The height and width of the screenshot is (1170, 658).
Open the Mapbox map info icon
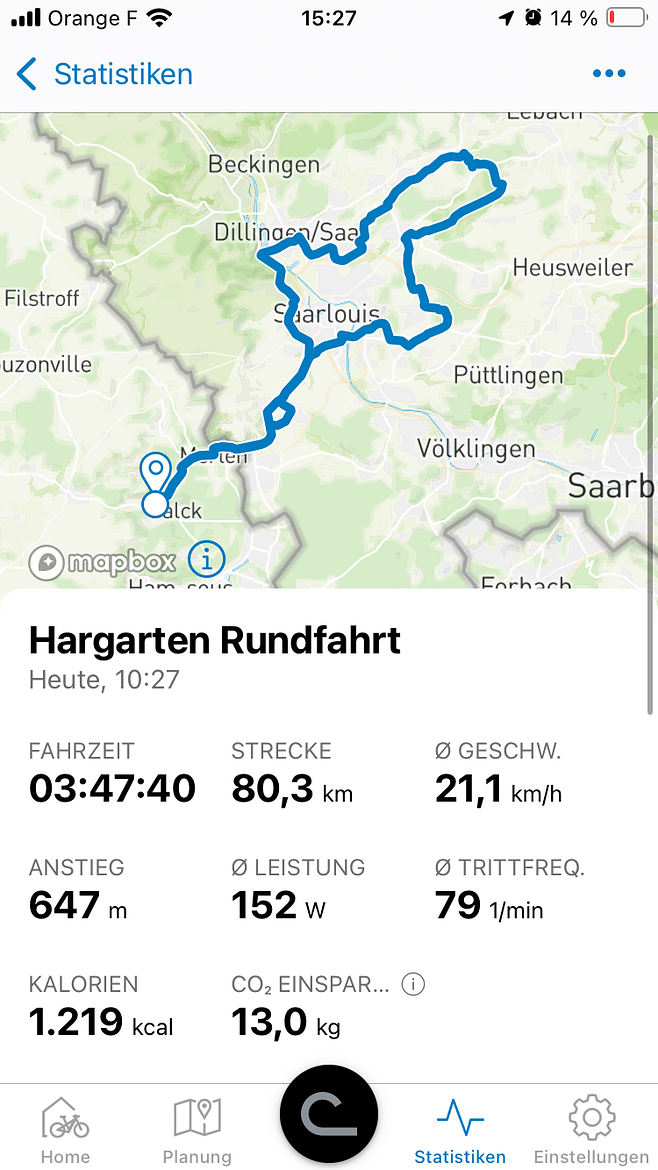click(207, 558)
